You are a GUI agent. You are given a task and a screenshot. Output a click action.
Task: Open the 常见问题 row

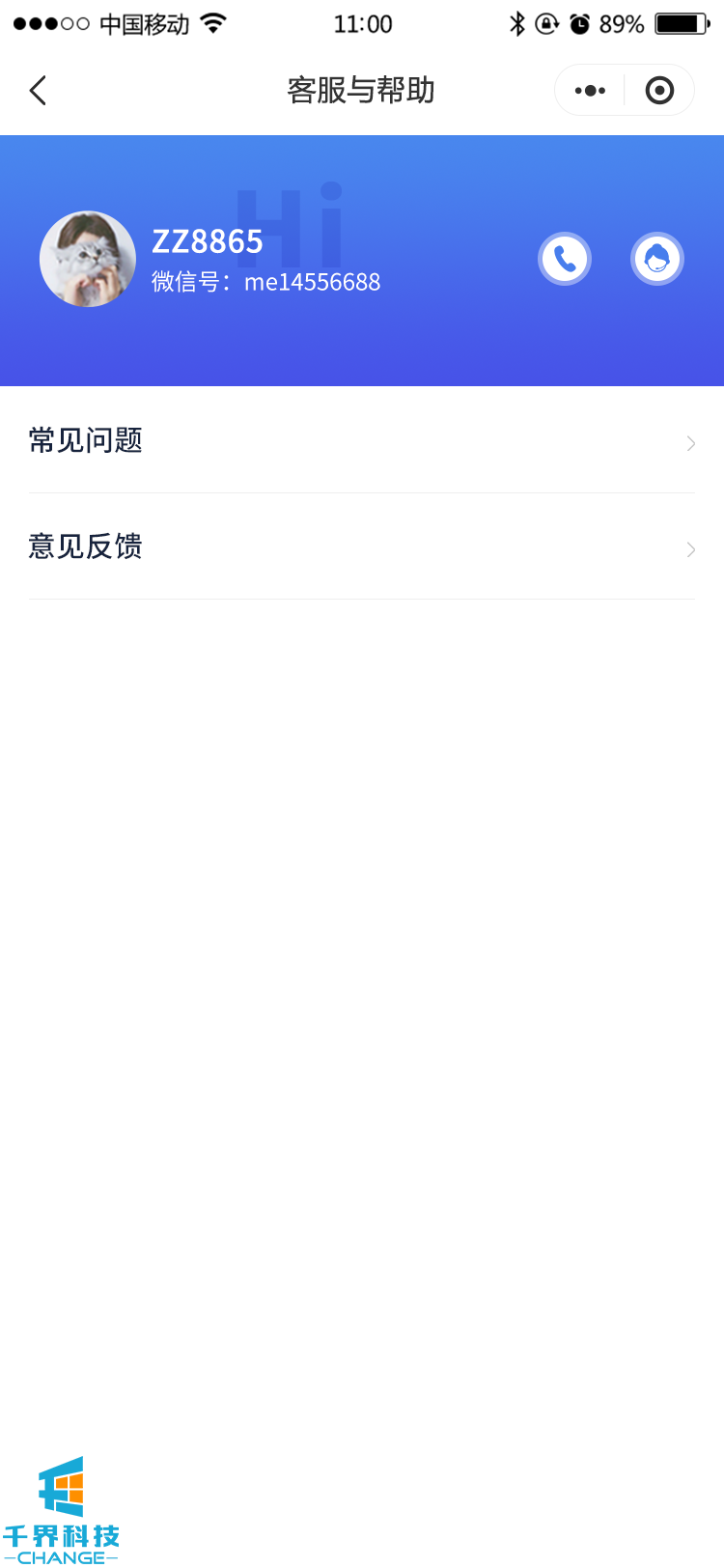click(x=362, y=441)
